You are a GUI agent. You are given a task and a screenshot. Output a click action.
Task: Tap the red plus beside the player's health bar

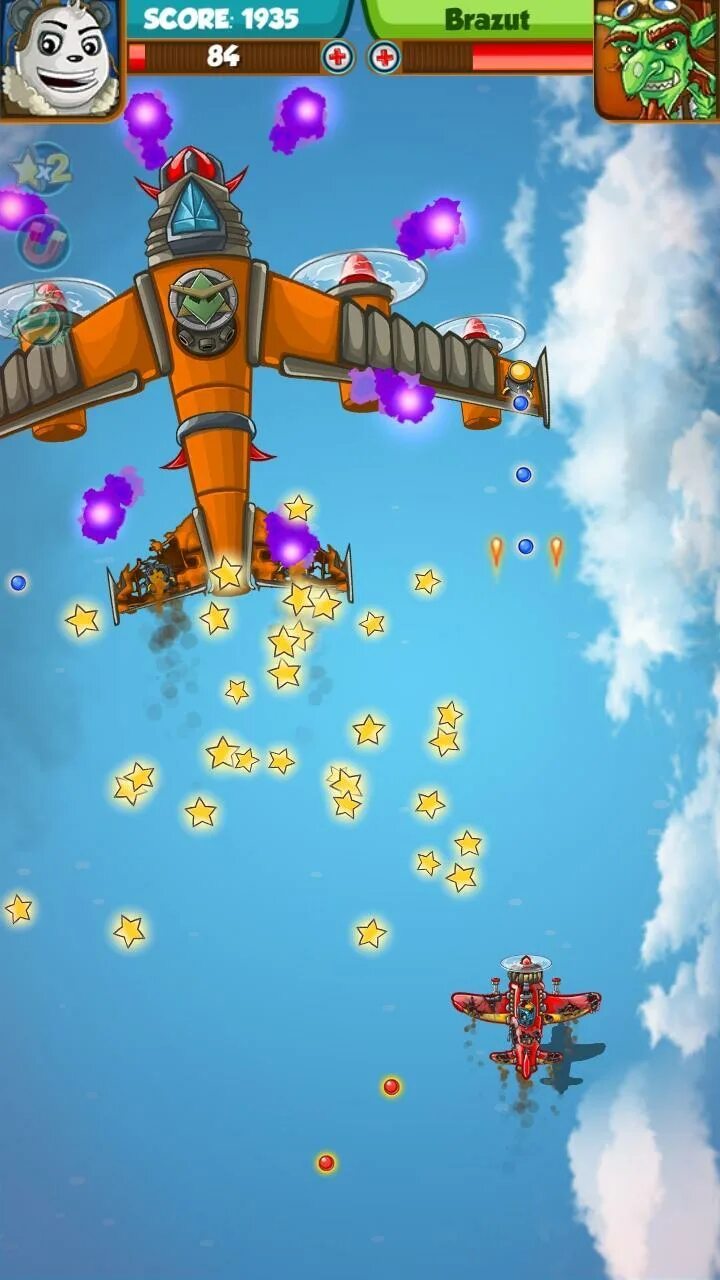(x=338, y=57)
